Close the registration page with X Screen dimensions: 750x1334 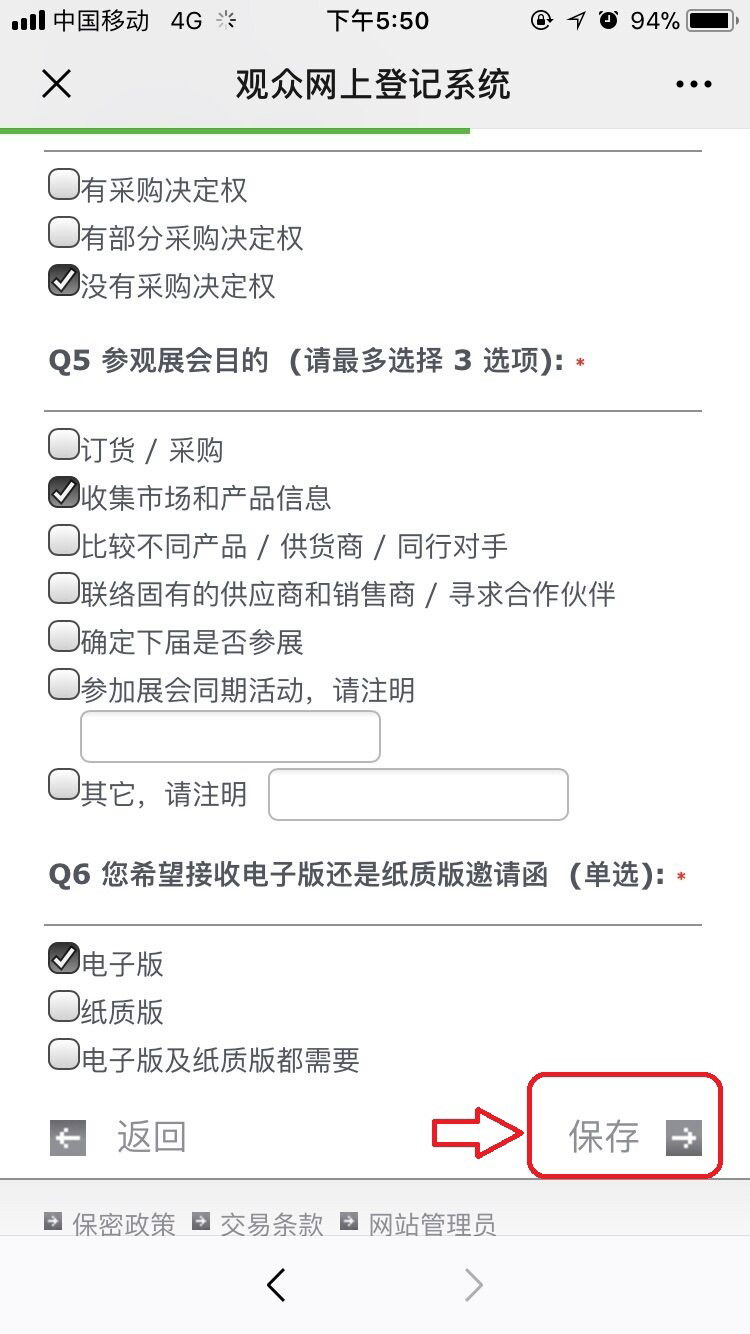[57, 84]
